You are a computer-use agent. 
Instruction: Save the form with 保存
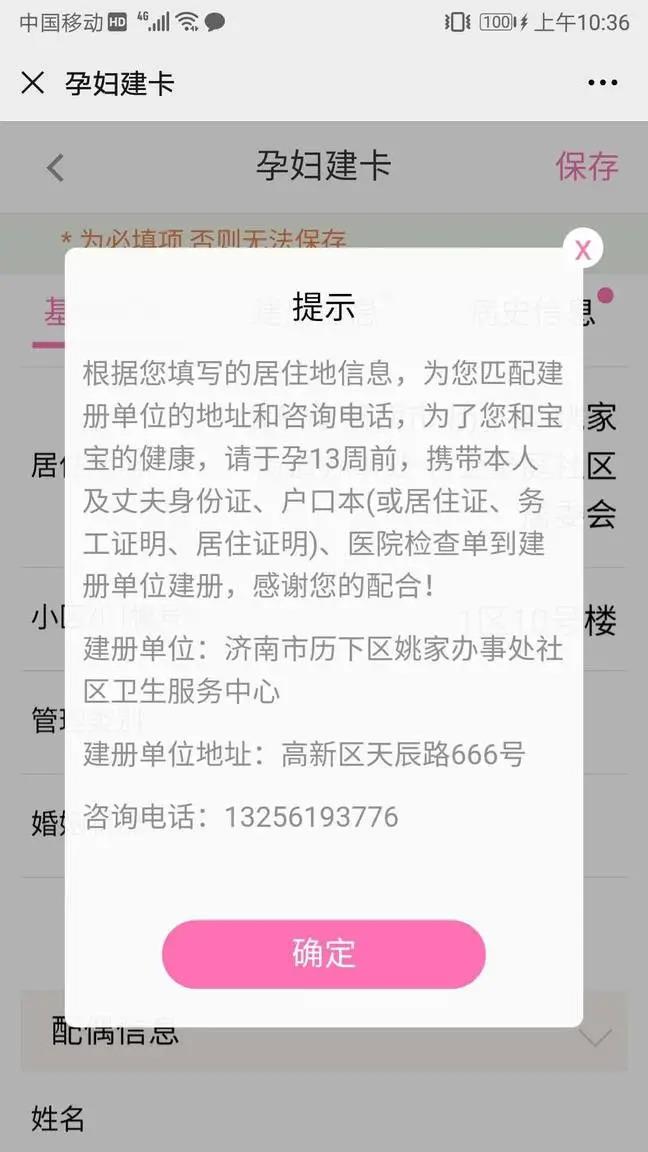pyautogui.click(x=586, y=166)
